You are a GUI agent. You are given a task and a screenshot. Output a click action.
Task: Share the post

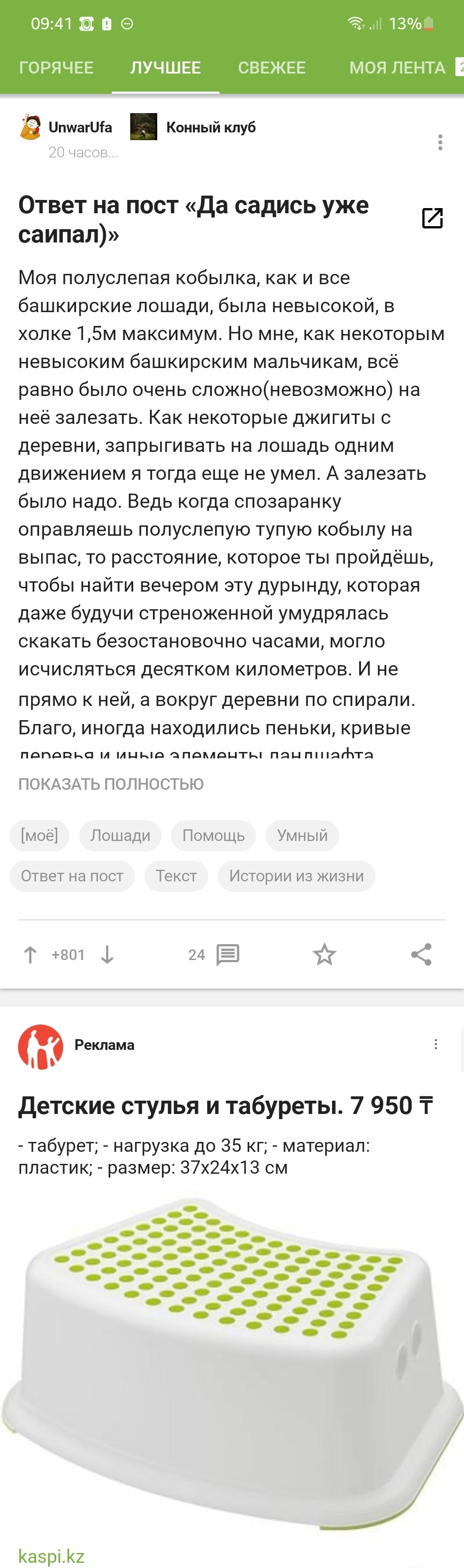pos(421,954)
